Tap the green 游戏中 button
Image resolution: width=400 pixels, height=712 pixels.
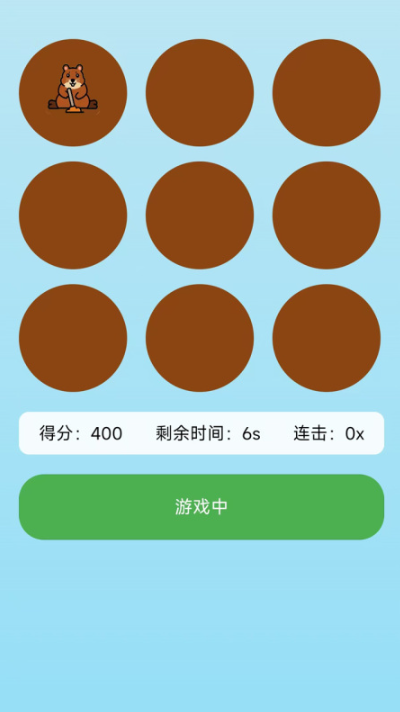tap(201, 507)
